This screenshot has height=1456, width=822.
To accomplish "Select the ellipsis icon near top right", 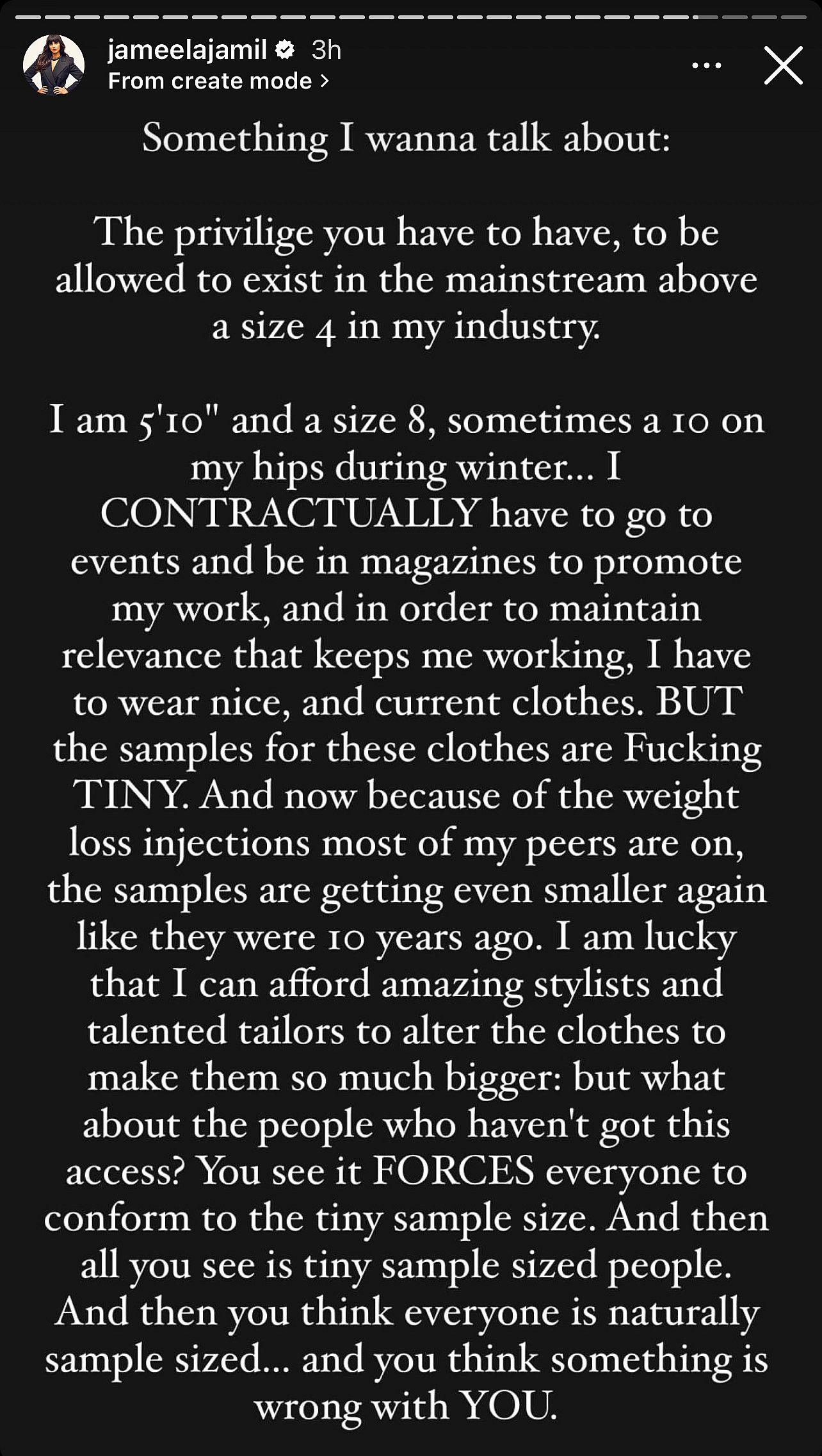I will tap(706, 65).
